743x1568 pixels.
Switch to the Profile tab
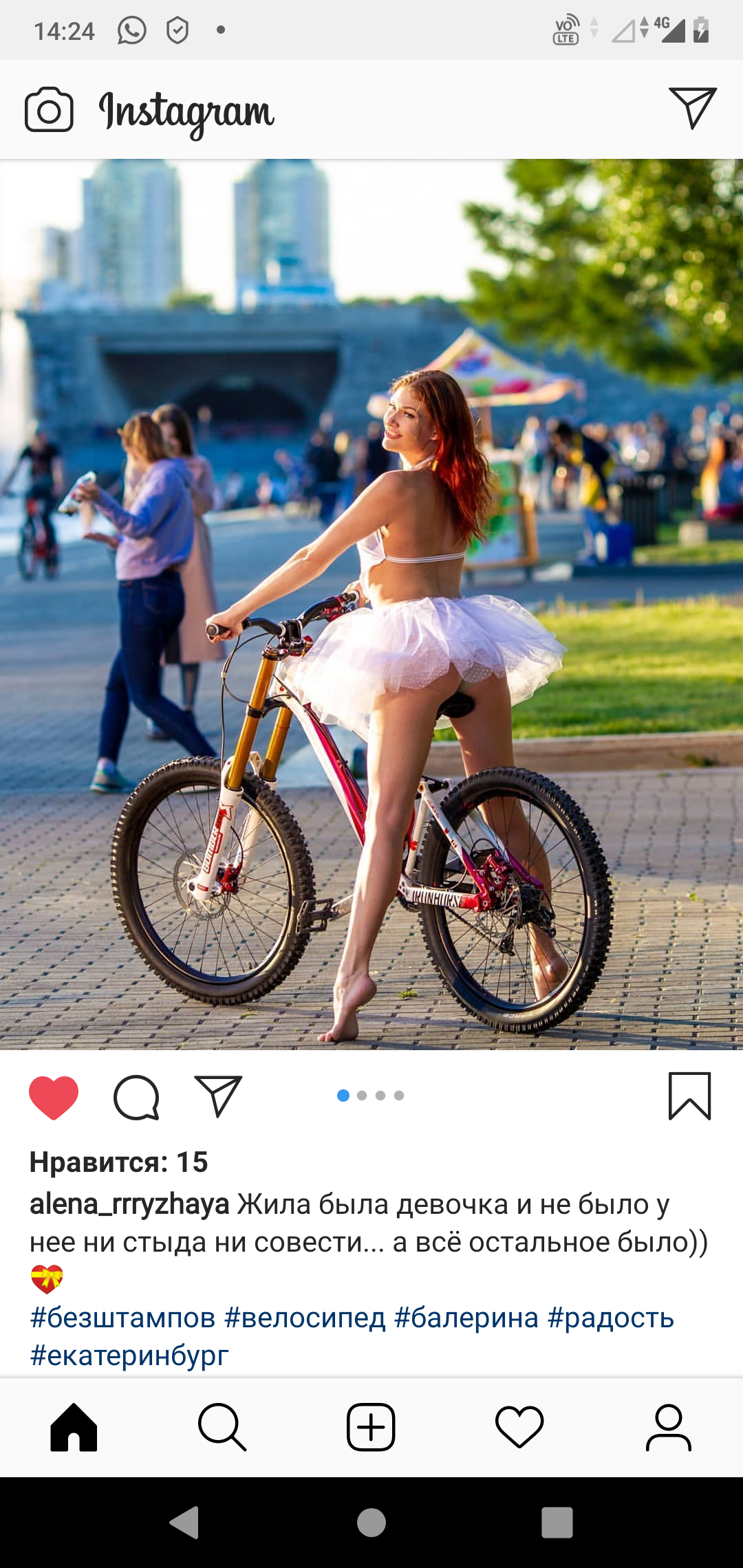click(668, 1427)
